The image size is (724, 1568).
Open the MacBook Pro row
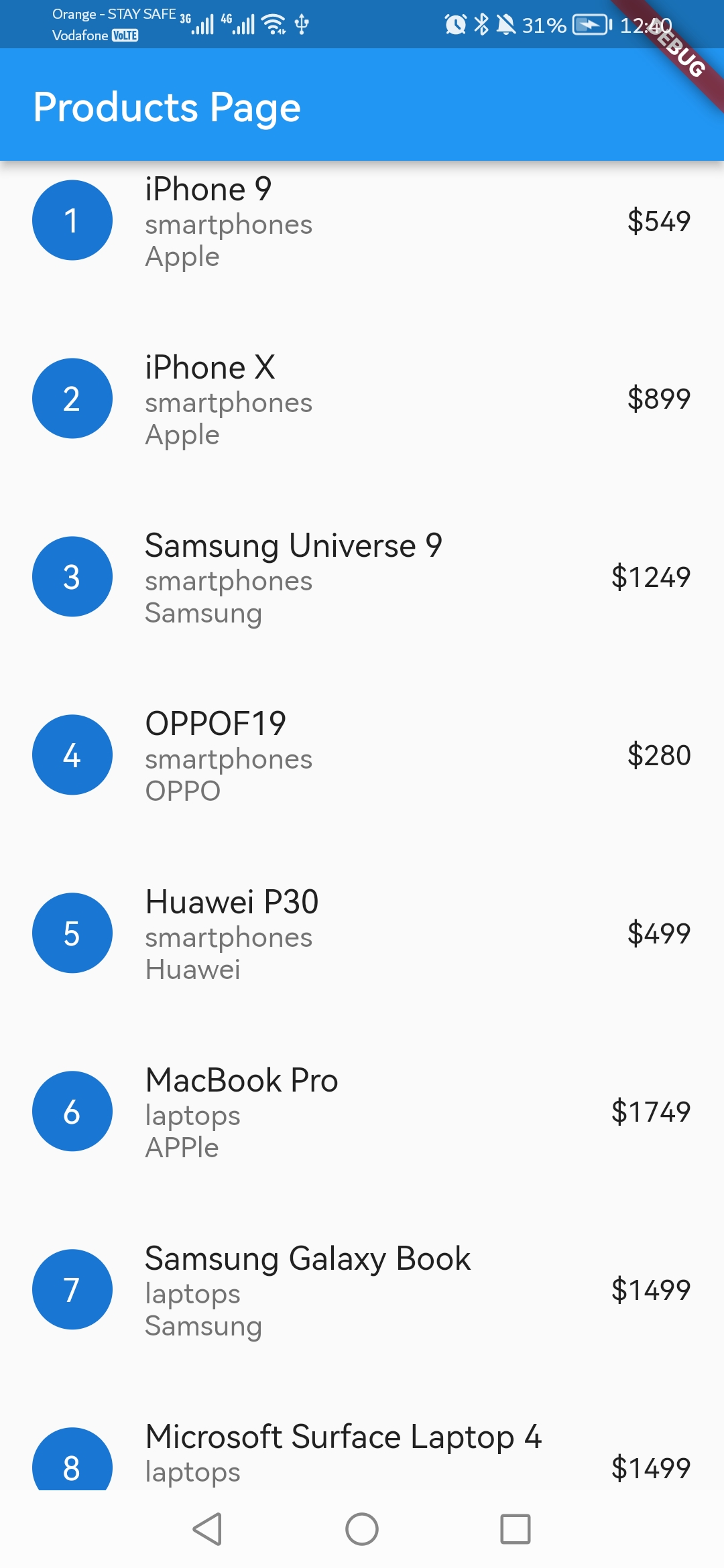362,1112
